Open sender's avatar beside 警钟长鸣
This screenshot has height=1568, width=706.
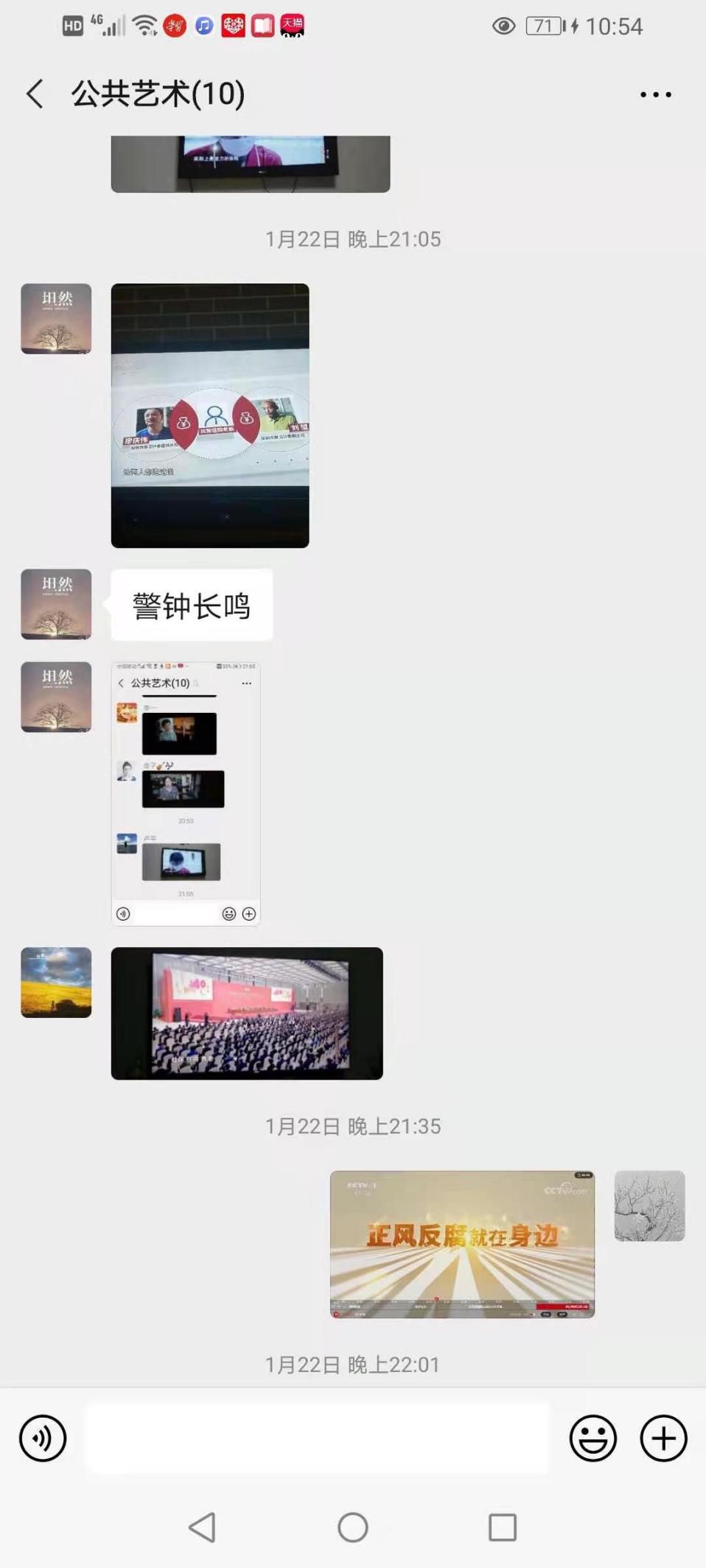[x=56, y=604]
